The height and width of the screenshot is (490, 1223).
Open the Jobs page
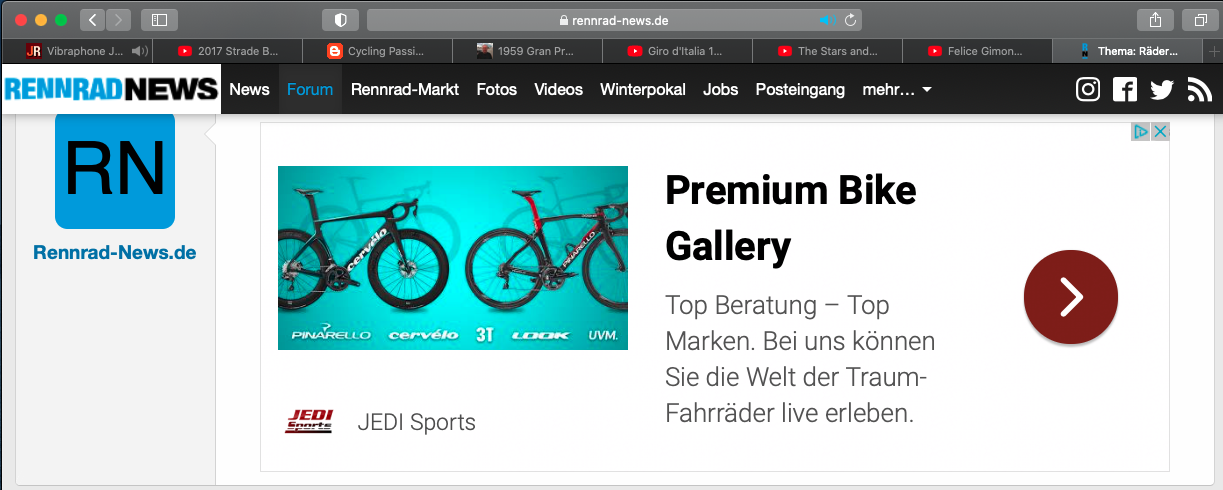[721, 89]
